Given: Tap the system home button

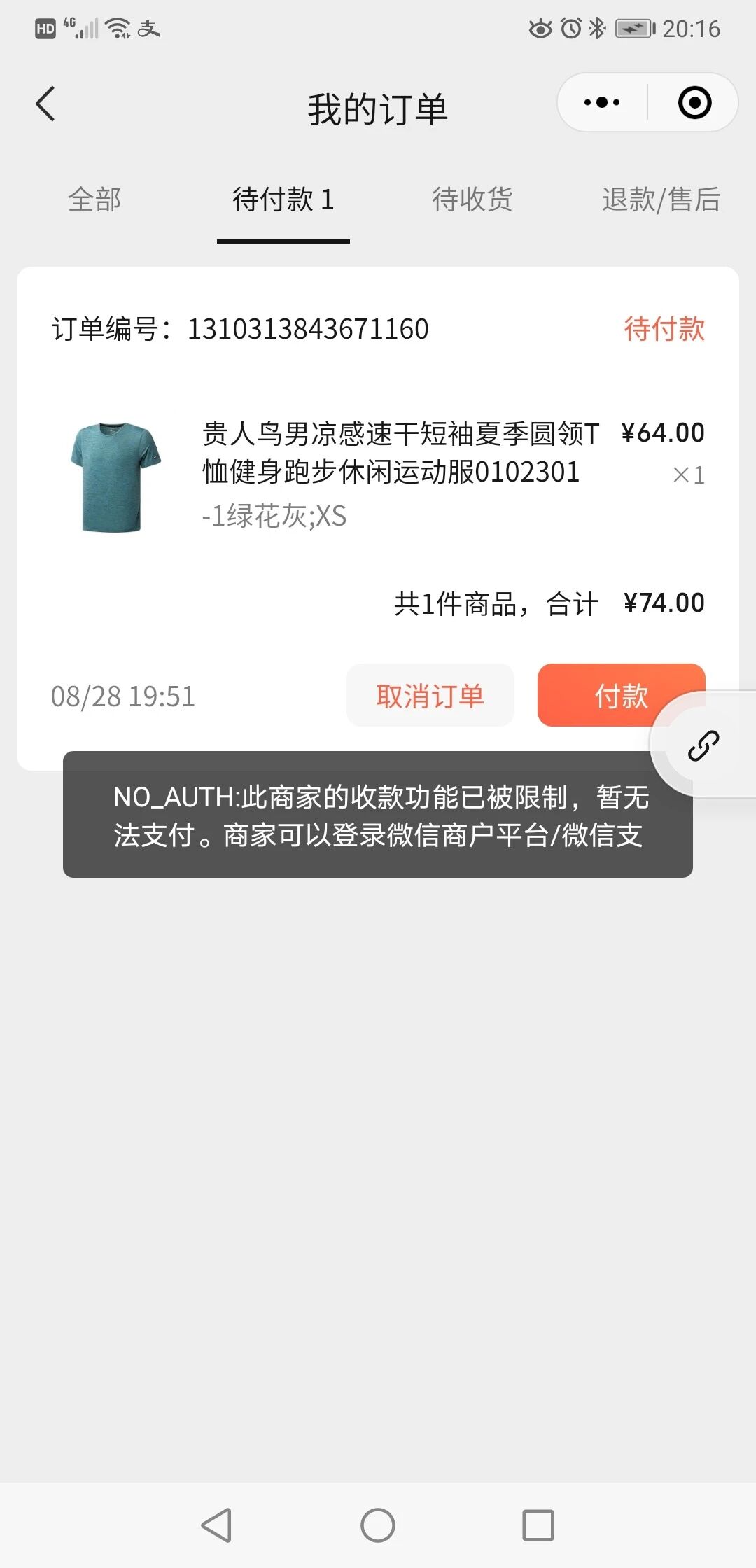Looking at the screenshot, I should (378, 1525).
